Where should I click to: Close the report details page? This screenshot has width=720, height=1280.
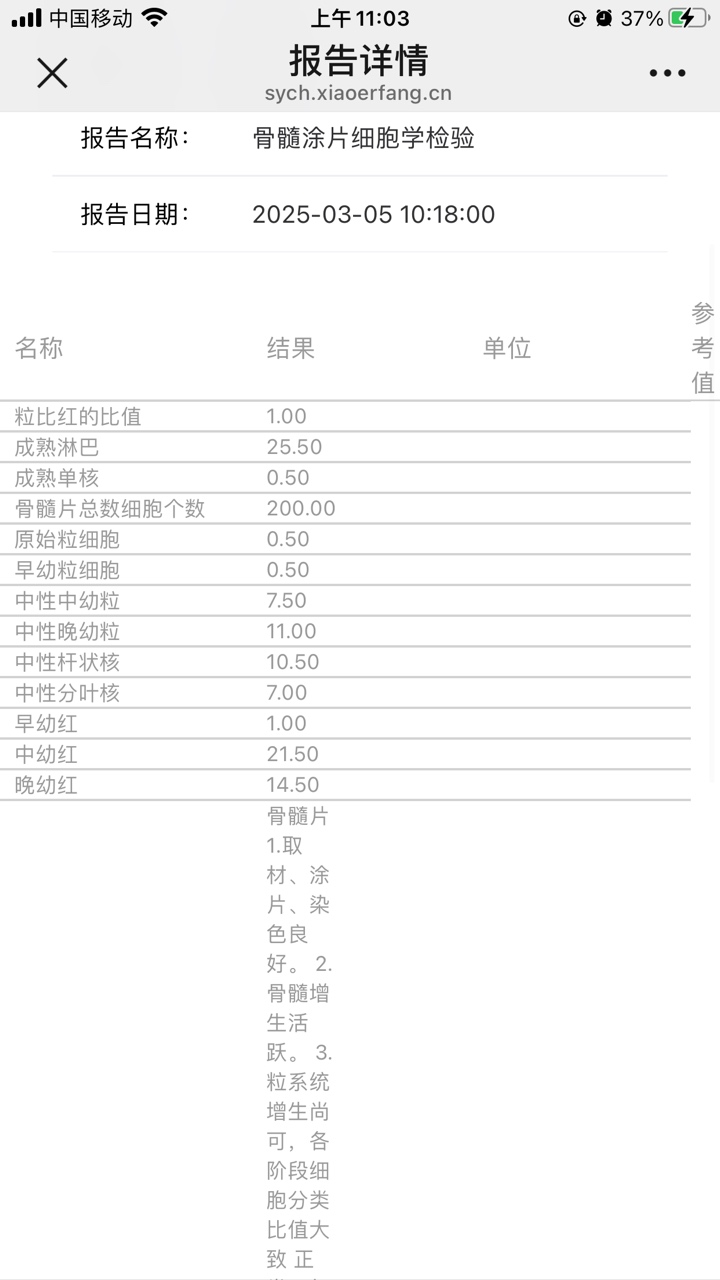tap(52, 73)
